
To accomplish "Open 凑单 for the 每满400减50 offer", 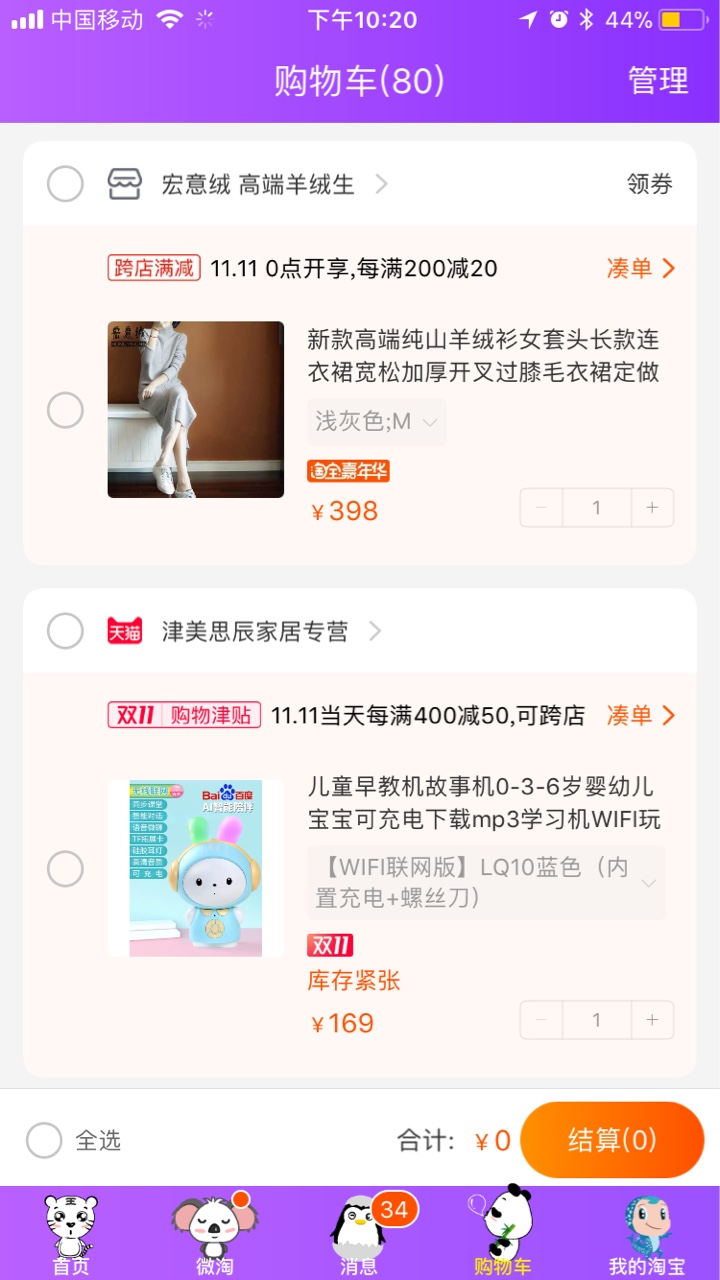I will click(x=641, y=715).
